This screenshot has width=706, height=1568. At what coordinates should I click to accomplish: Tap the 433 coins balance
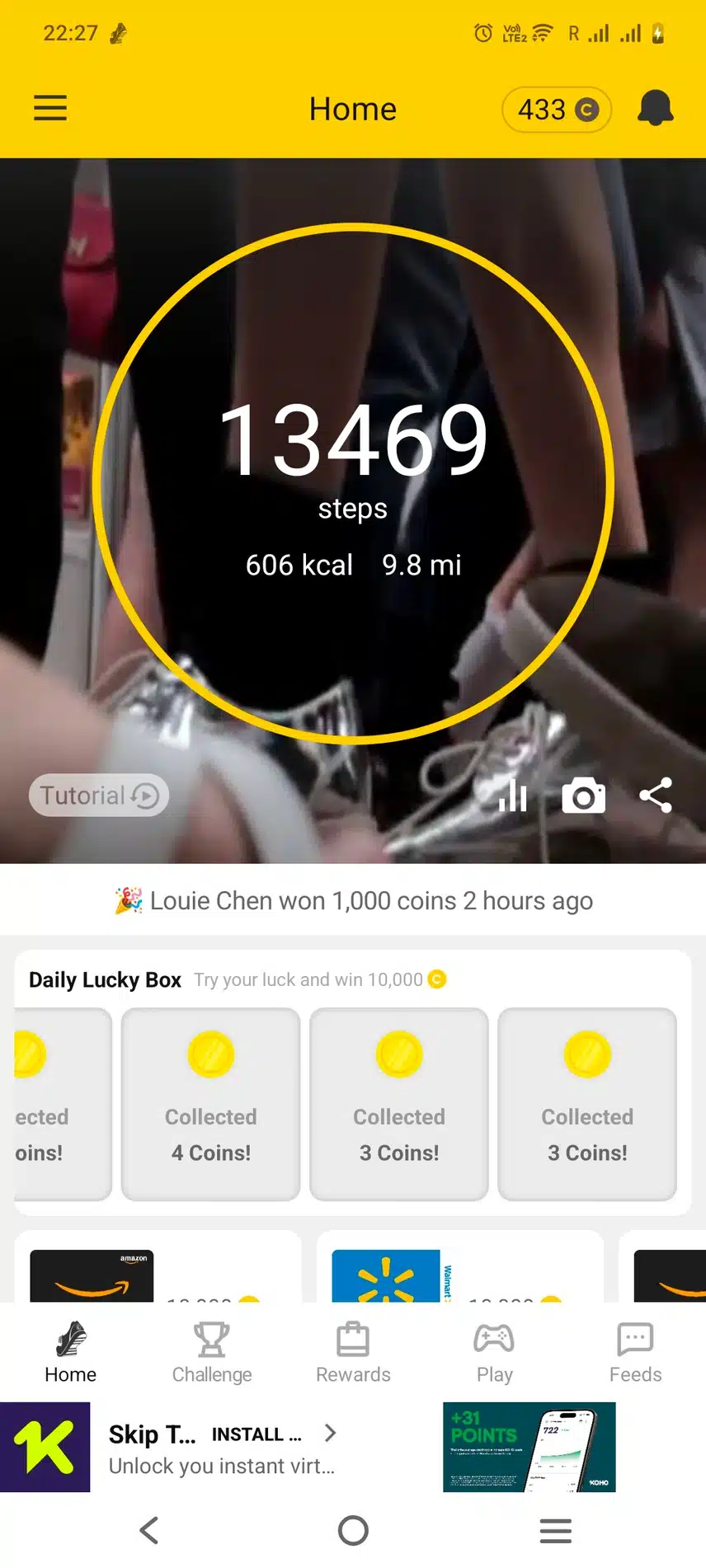click(x=557, y=110)
